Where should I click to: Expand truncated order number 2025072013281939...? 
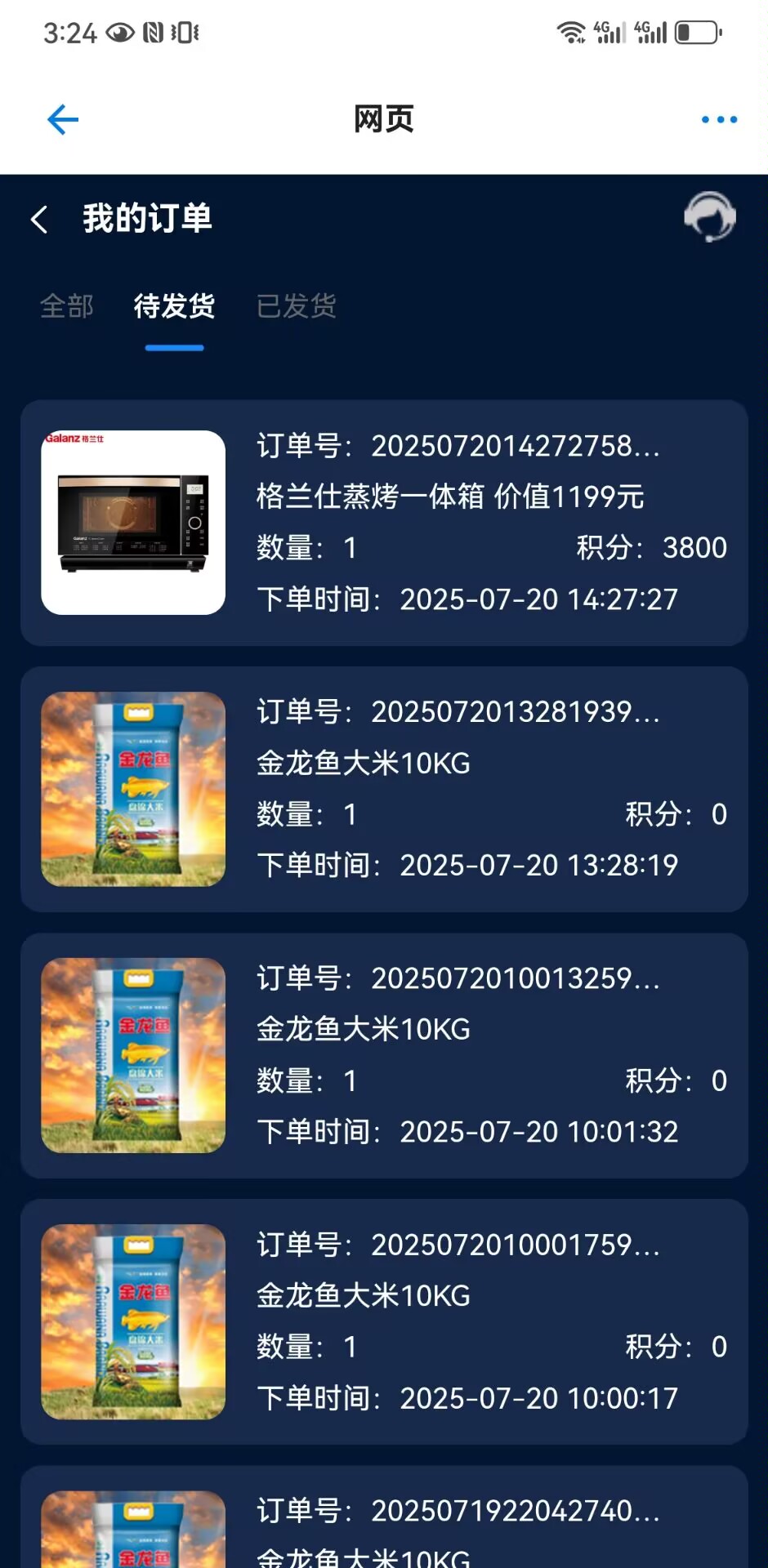point(515,712)
